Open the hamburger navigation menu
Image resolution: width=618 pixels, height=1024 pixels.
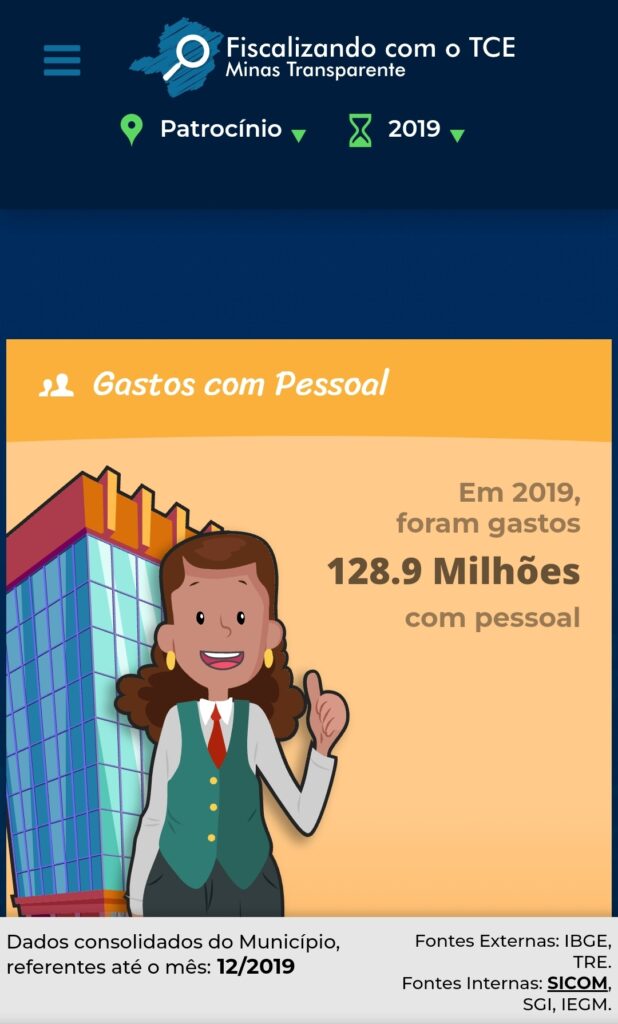[62, 60]
